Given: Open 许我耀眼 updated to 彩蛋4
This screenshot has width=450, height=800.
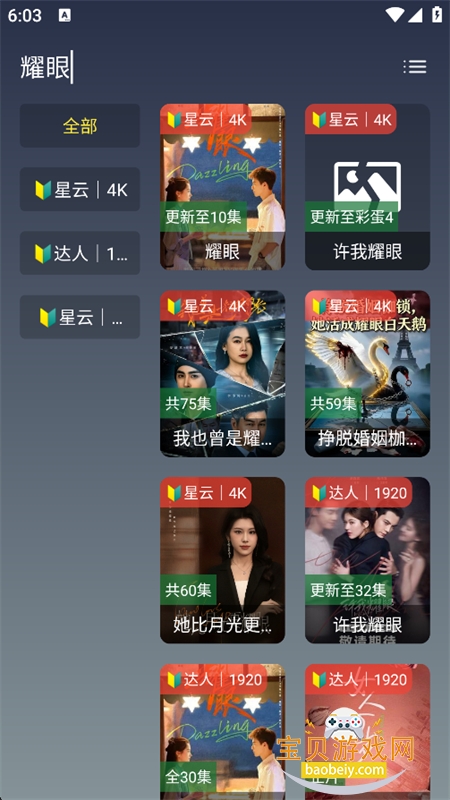Looking at the screenshot, I should [367, 187].
